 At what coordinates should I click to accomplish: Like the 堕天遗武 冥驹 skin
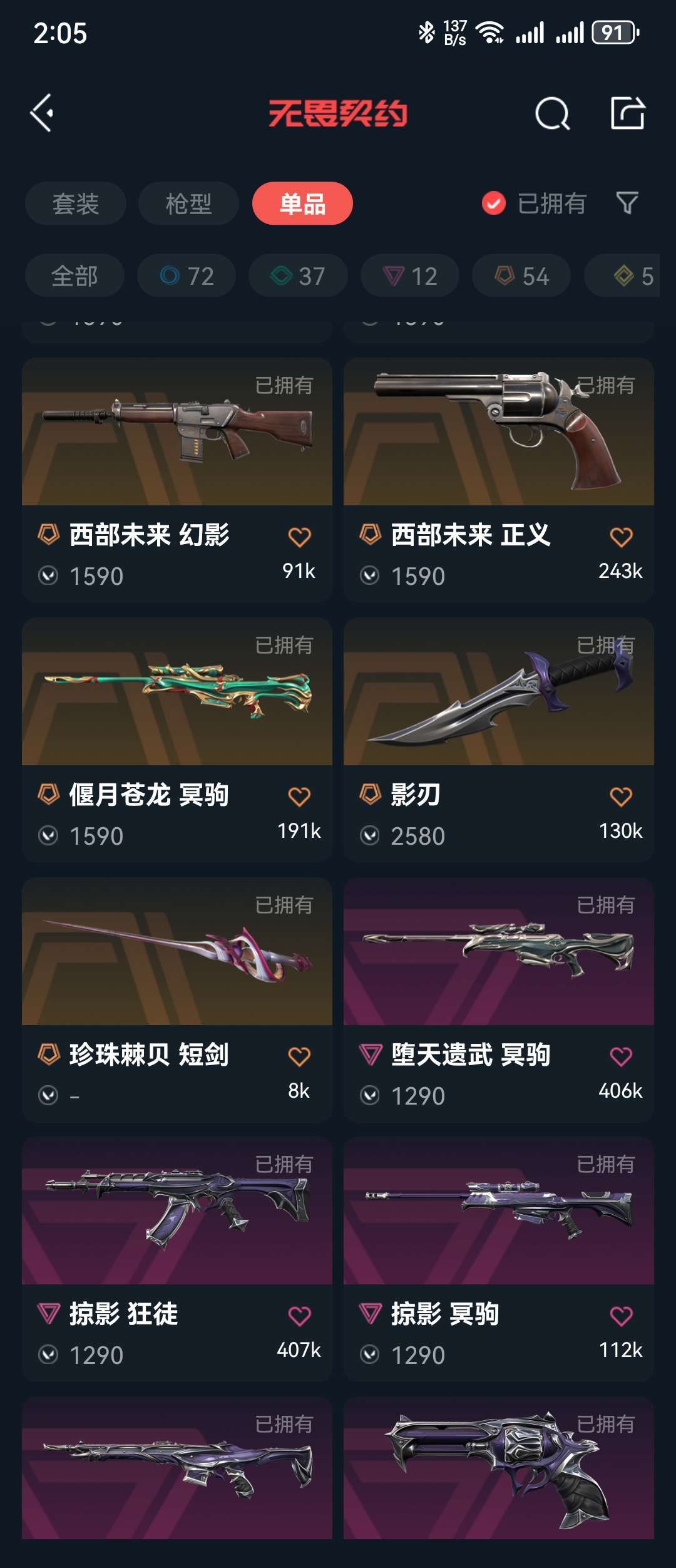click(x=621, y=1056)
